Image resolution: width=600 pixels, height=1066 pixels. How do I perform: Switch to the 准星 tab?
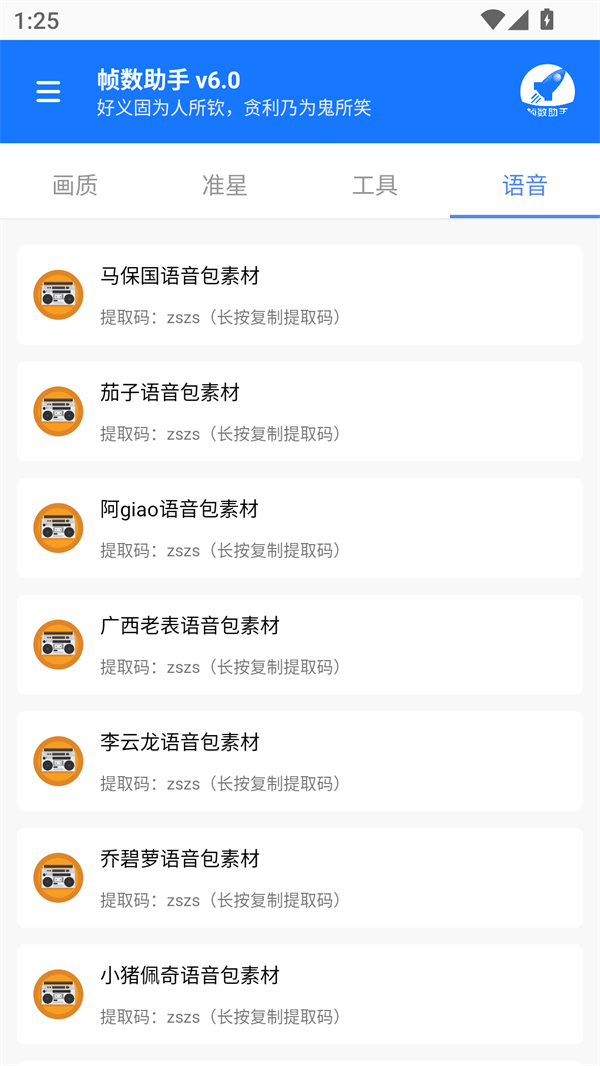point(225,185)
